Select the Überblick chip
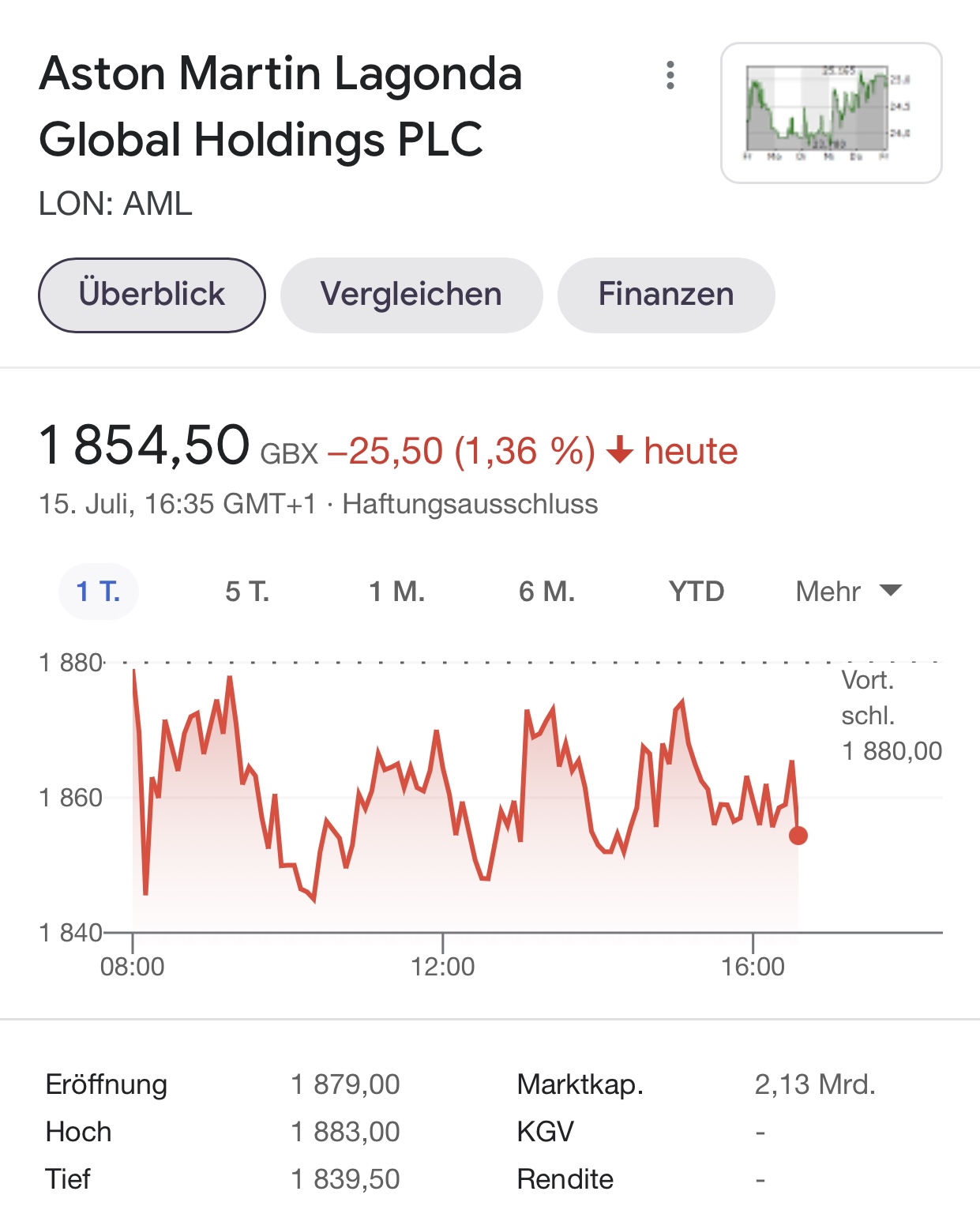This screenshot has height=1225, width=980. [152, 295]
